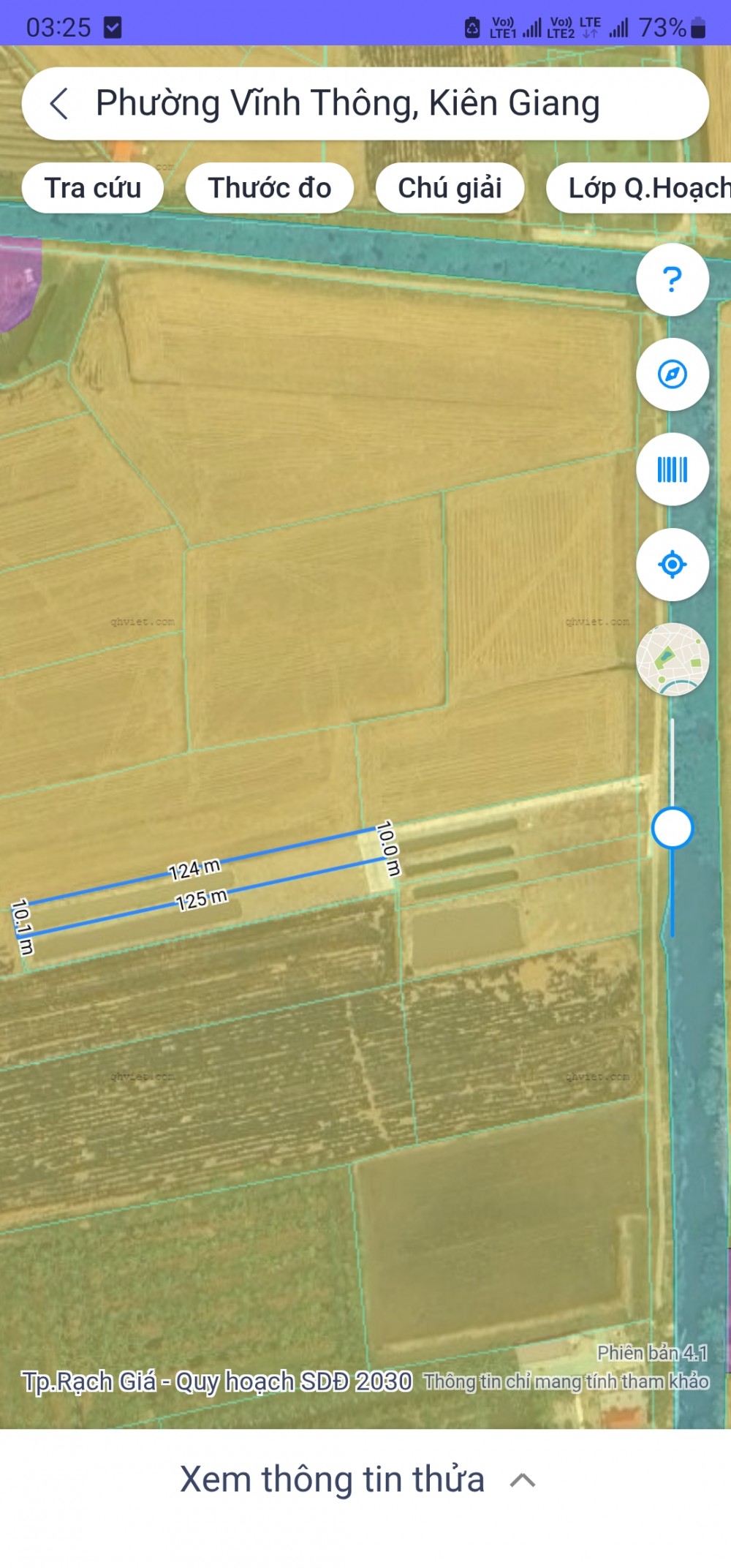Select the Tra cứu chip
The image size is (731, 1568).
pyautogui.click(x=93, y=188)
